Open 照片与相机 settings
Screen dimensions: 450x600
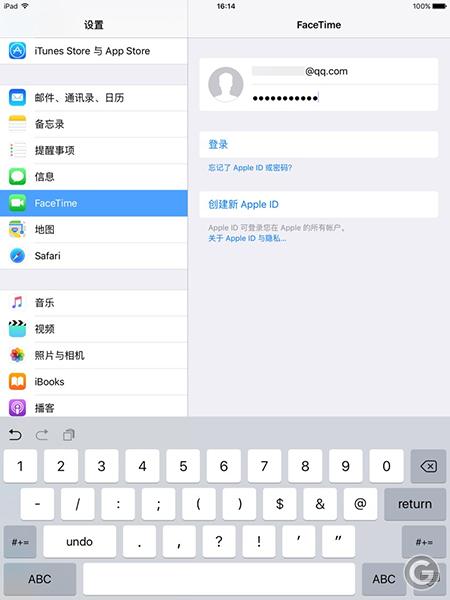94,355
